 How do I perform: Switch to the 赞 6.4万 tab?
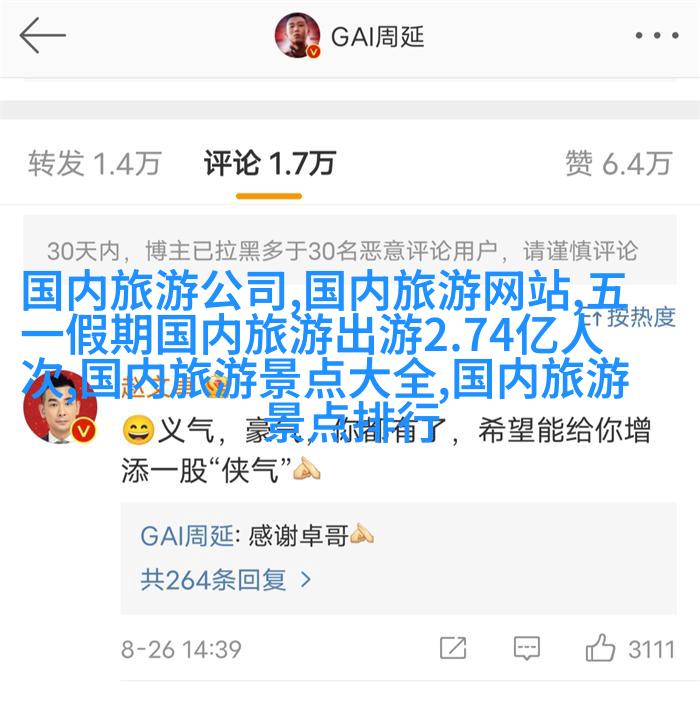click(617, 162)
